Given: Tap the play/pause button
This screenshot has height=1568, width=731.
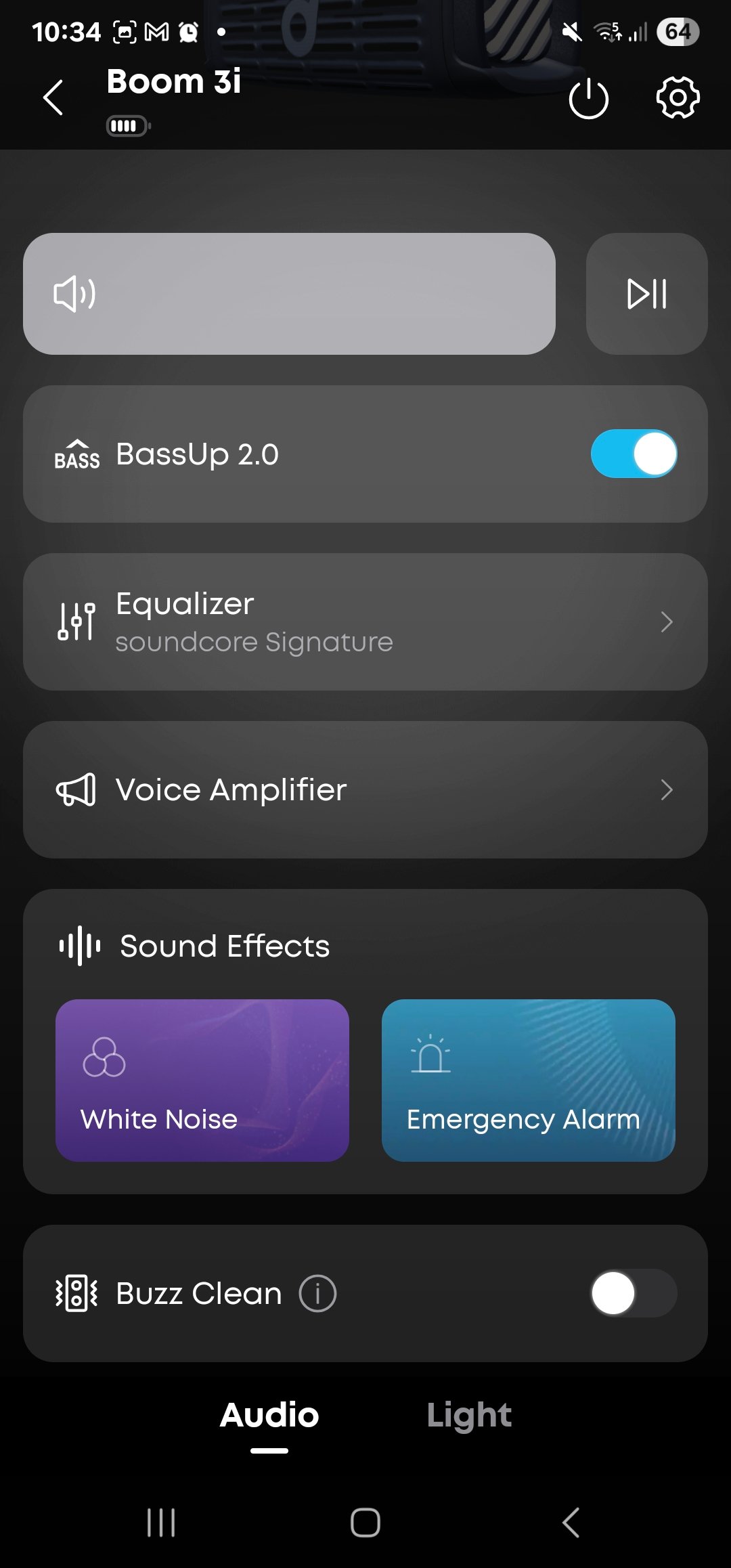Looking at the screenshot, I should point(647,294).
